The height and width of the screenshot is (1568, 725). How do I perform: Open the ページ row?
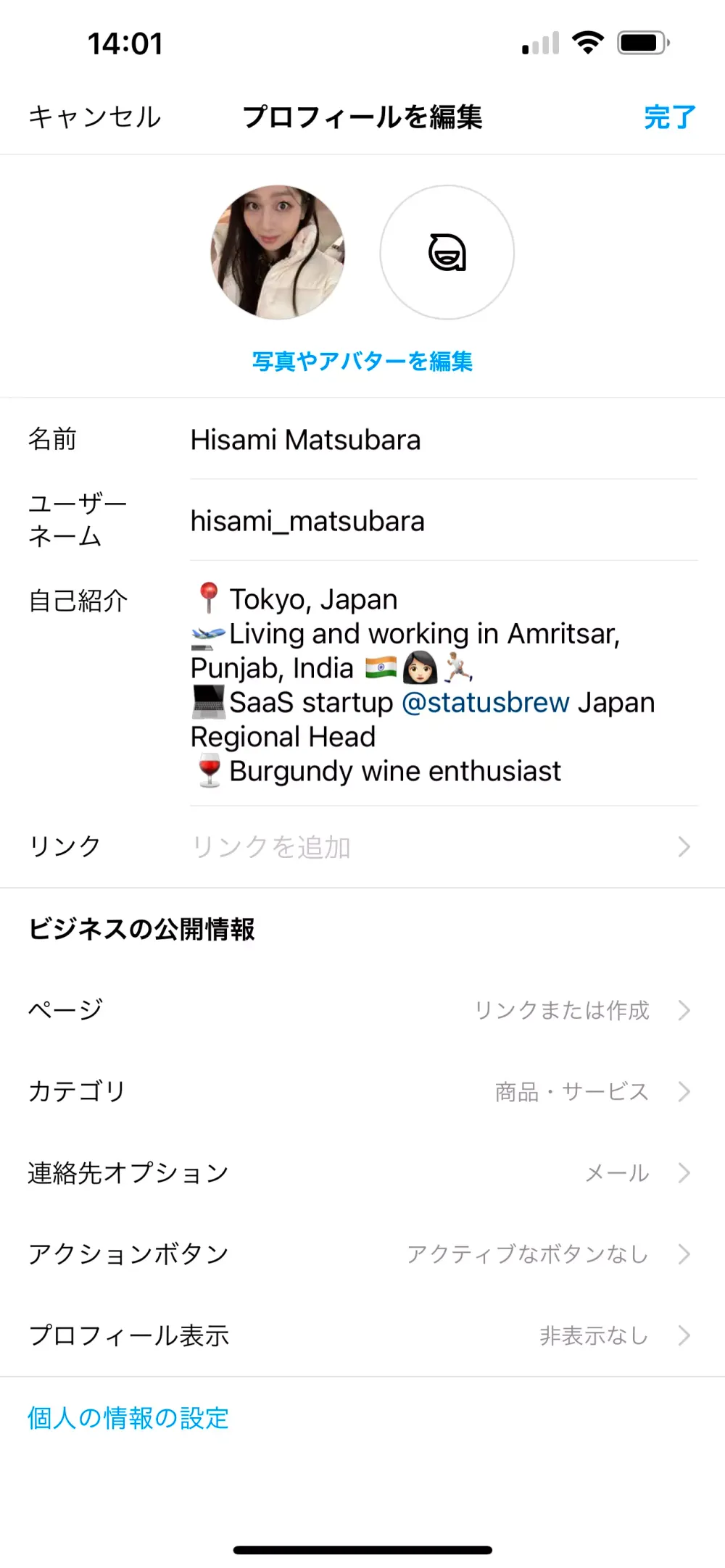(x=362, y=1010)
